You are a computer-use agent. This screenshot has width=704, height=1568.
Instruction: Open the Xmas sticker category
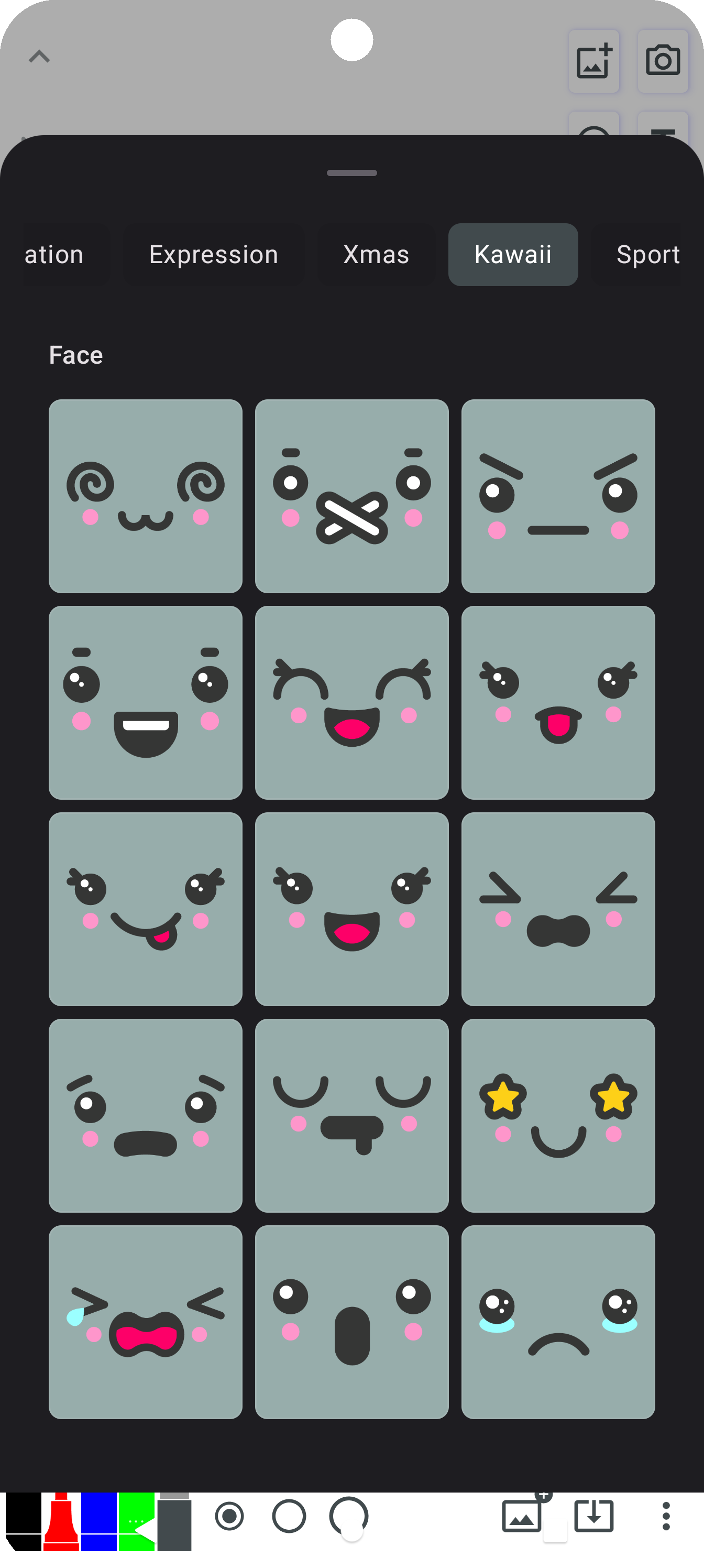[x=376, y=255]
